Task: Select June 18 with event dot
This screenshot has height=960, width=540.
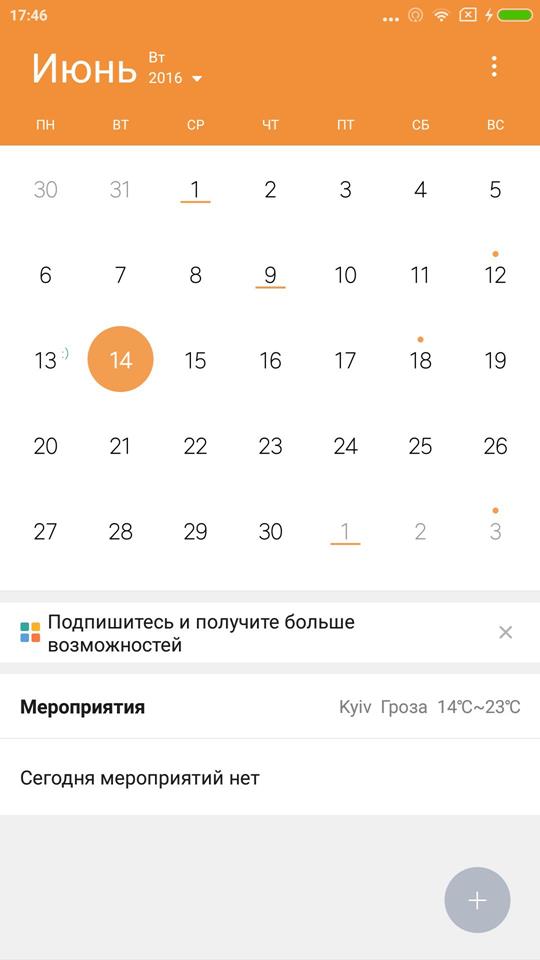Action: point(421,359)
